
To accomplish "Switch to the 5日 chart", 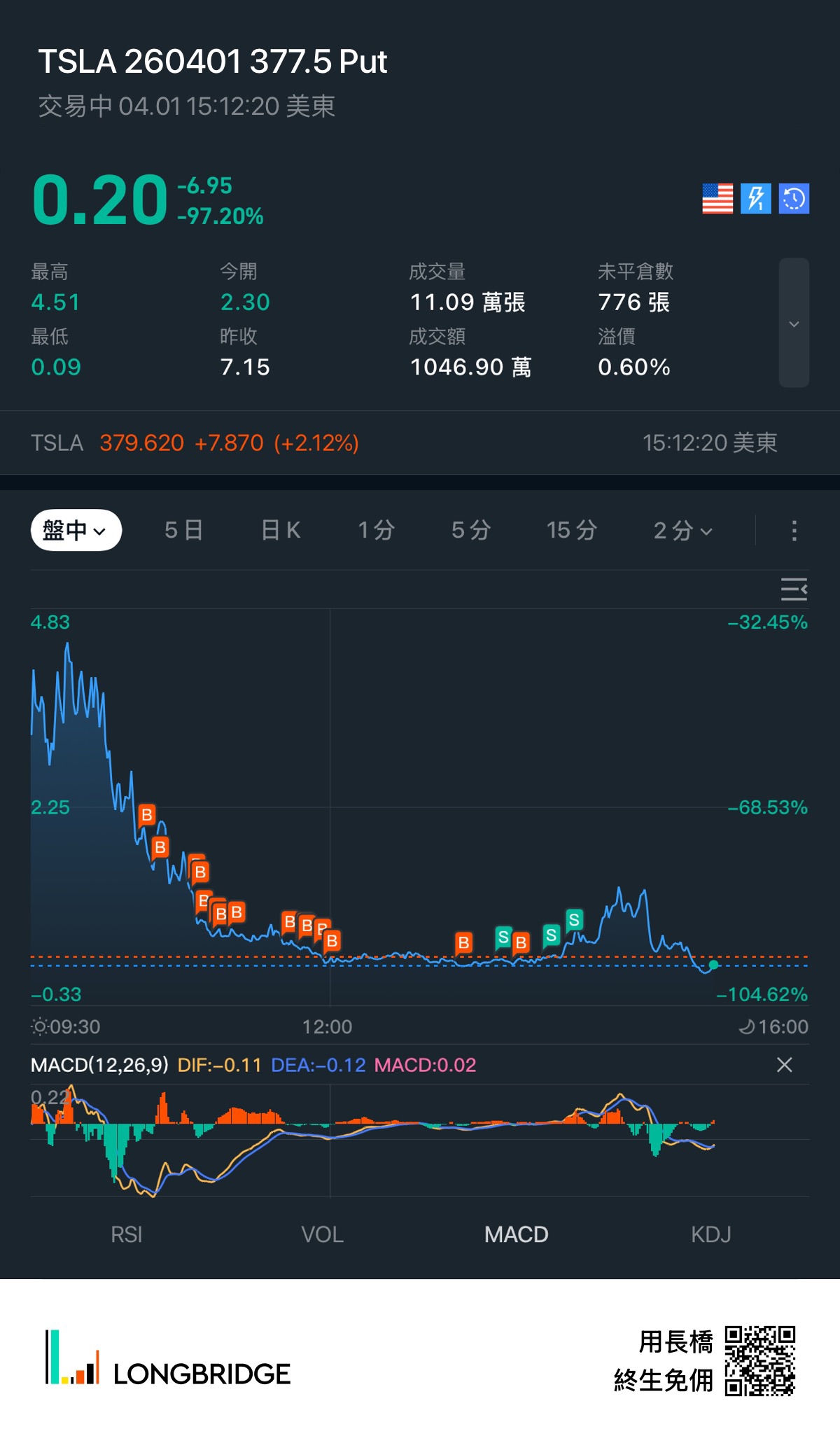I will click(183, 531).
